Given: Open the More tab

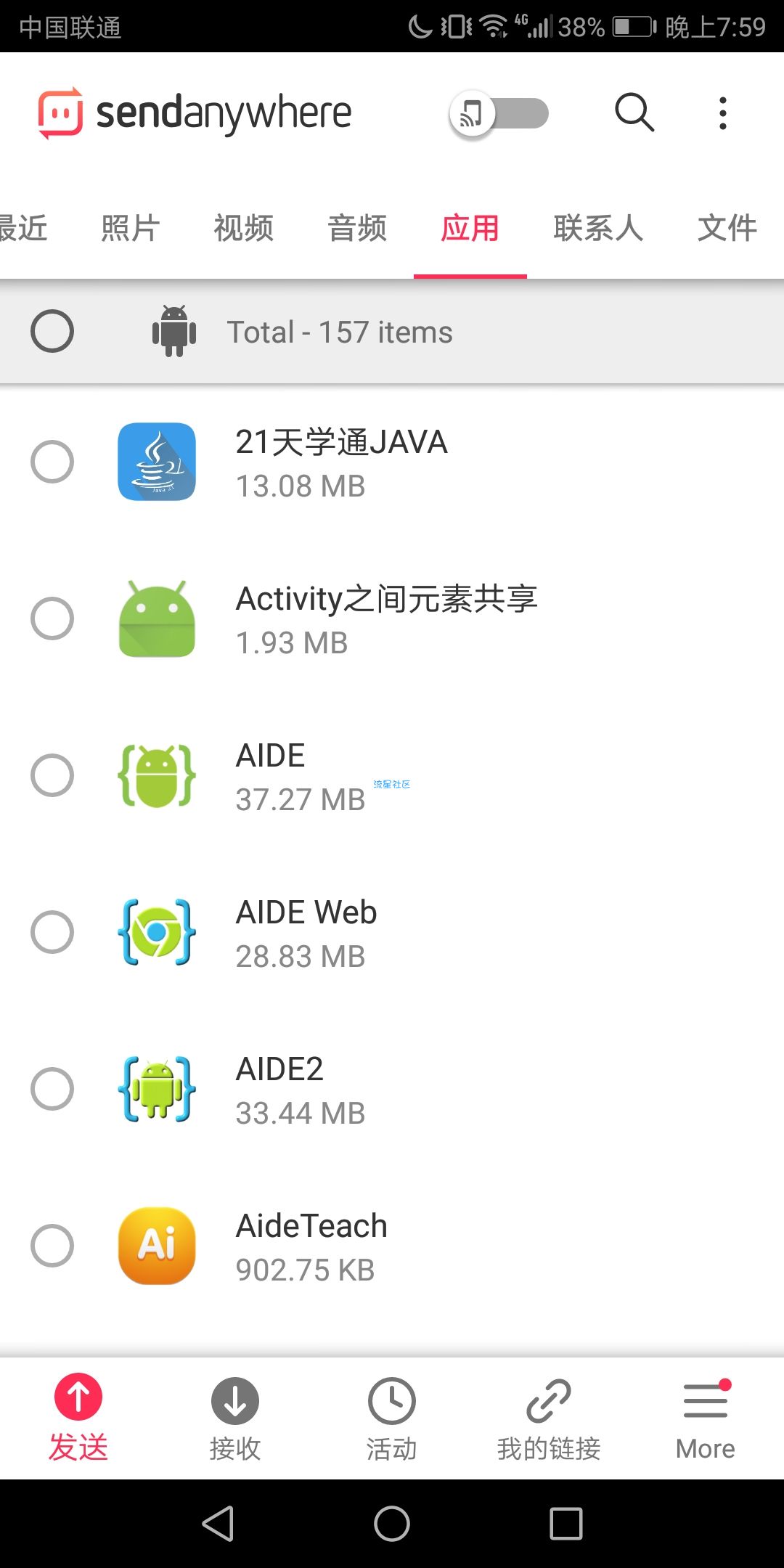Looking at the screenshot, I should pyautogui.click(x=706, y=1418).
